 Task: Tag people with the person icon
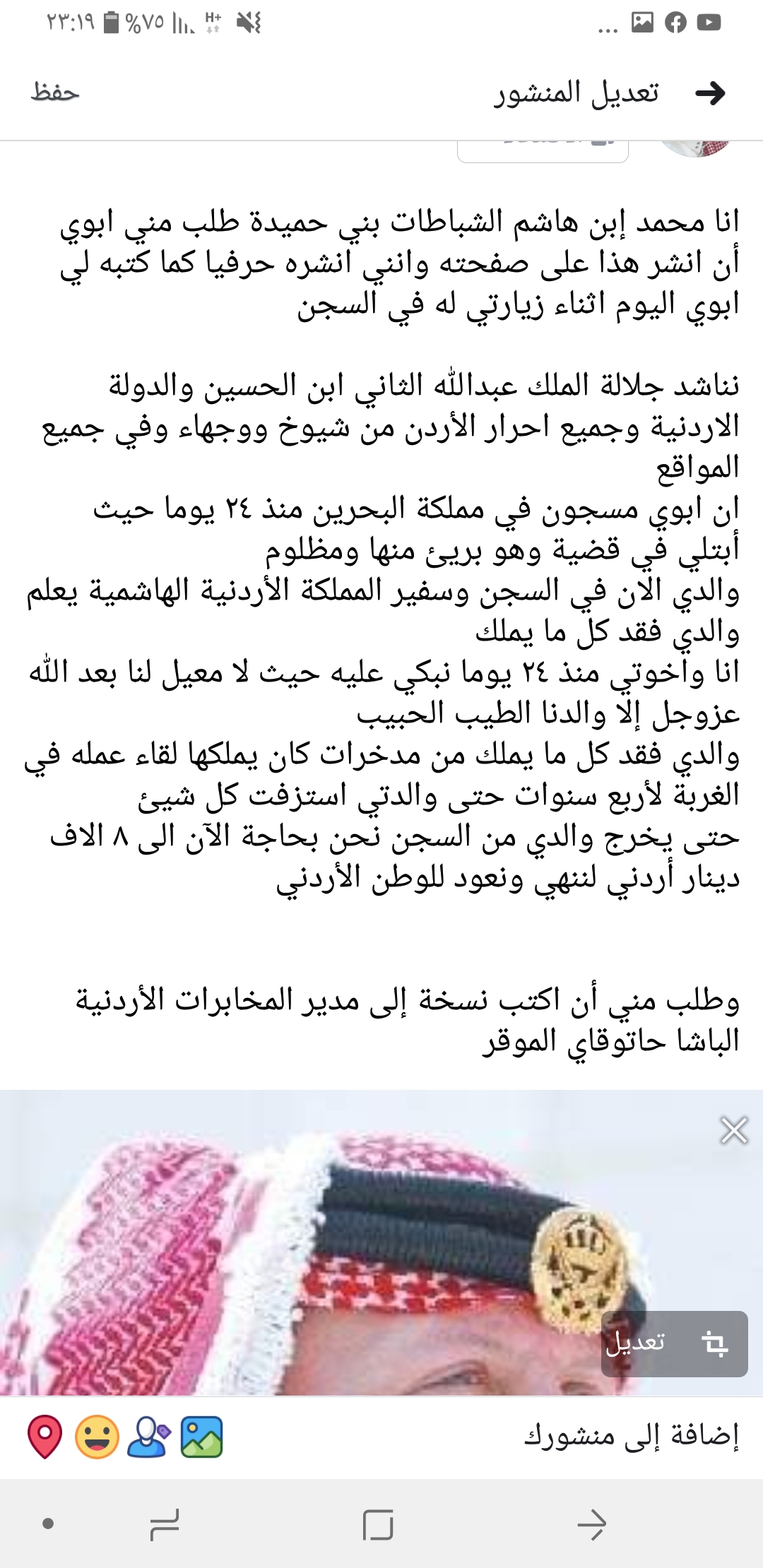pos(148,1437)
